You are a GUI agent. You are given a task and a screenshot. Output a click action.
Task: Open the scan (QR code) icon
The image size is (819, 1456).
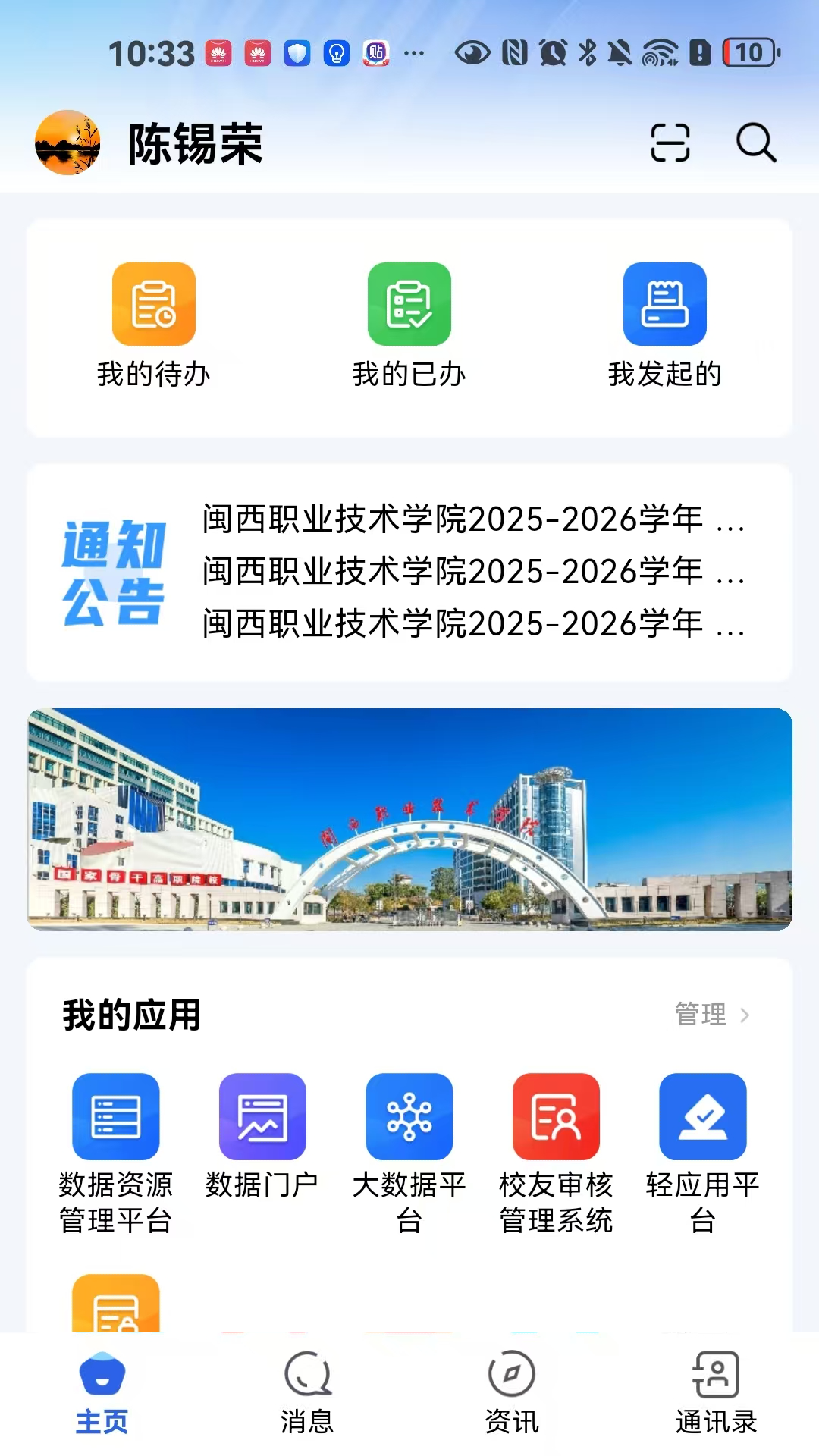click(x=670, y=143)
